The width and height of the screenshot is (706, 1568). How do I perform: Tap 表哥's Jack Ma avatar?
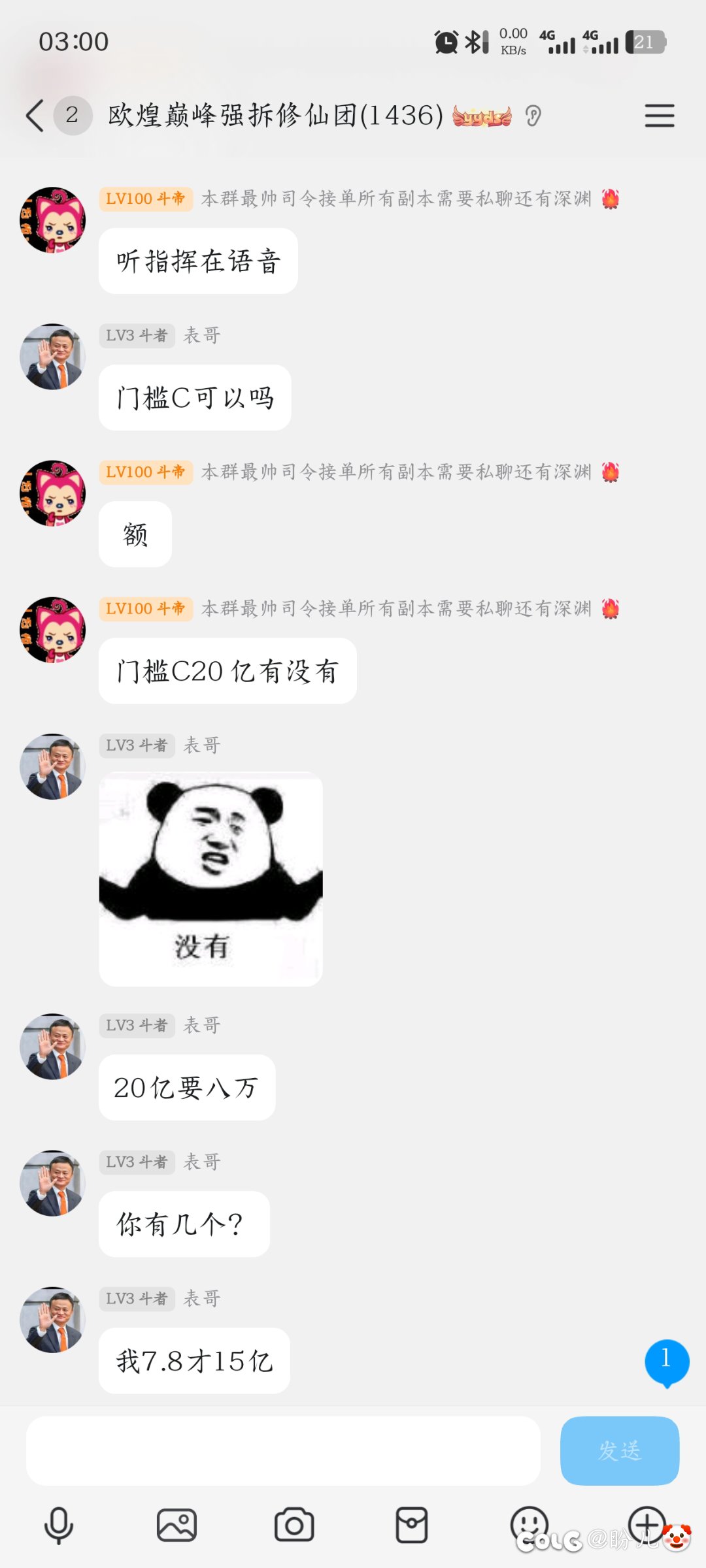click(52, 357)
